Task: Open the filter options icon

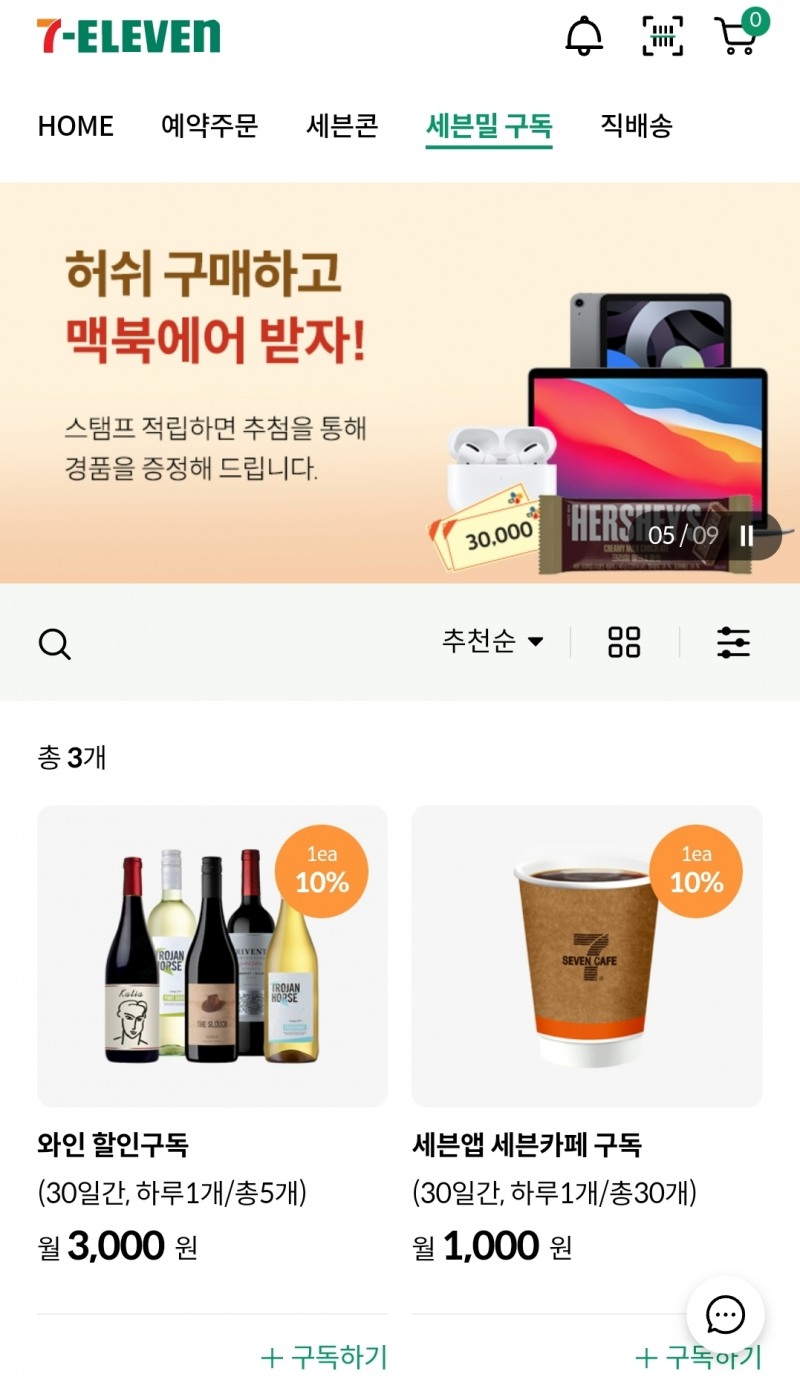Action: pyautogui.click(x=734, y=643)
